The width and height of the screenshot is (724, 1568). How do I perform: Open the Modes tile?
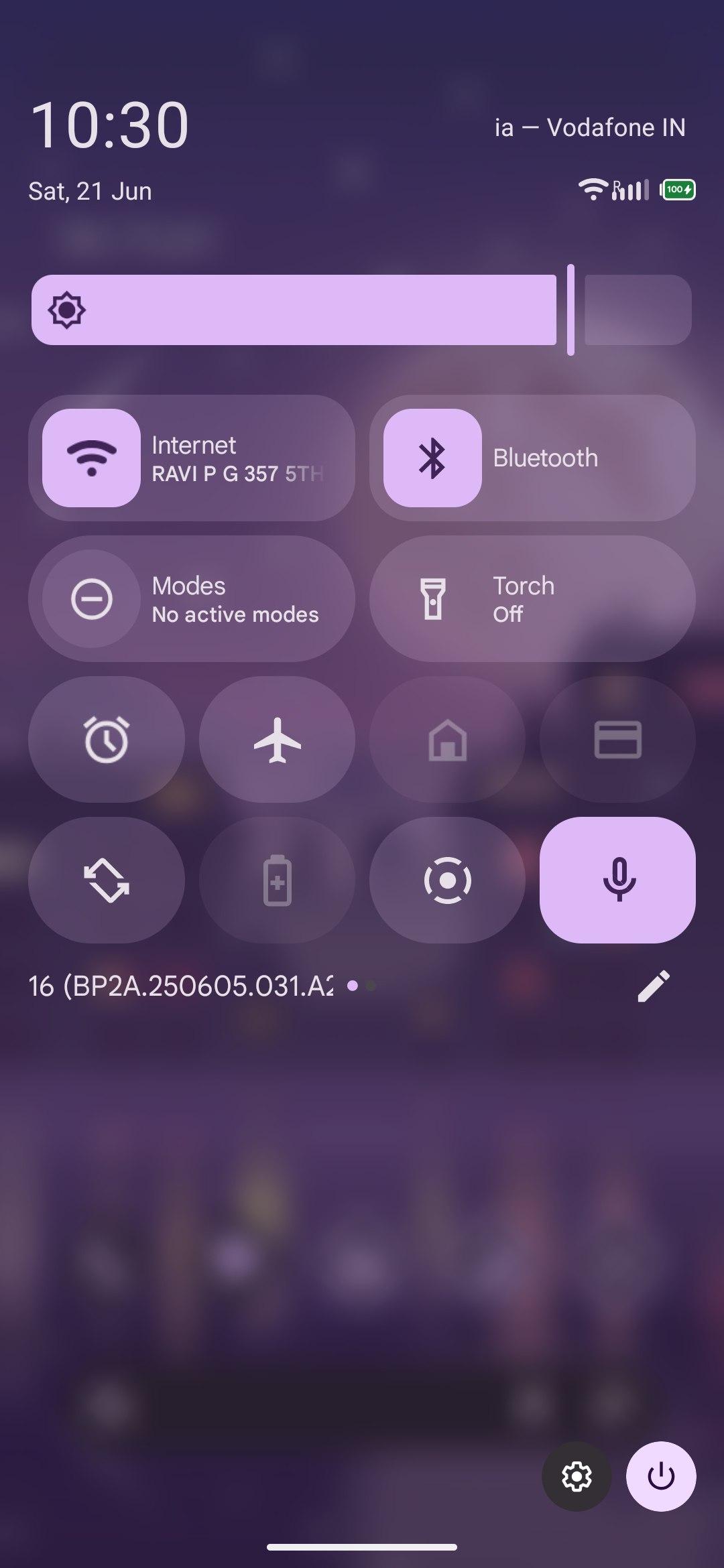click(x=192, y=598)
